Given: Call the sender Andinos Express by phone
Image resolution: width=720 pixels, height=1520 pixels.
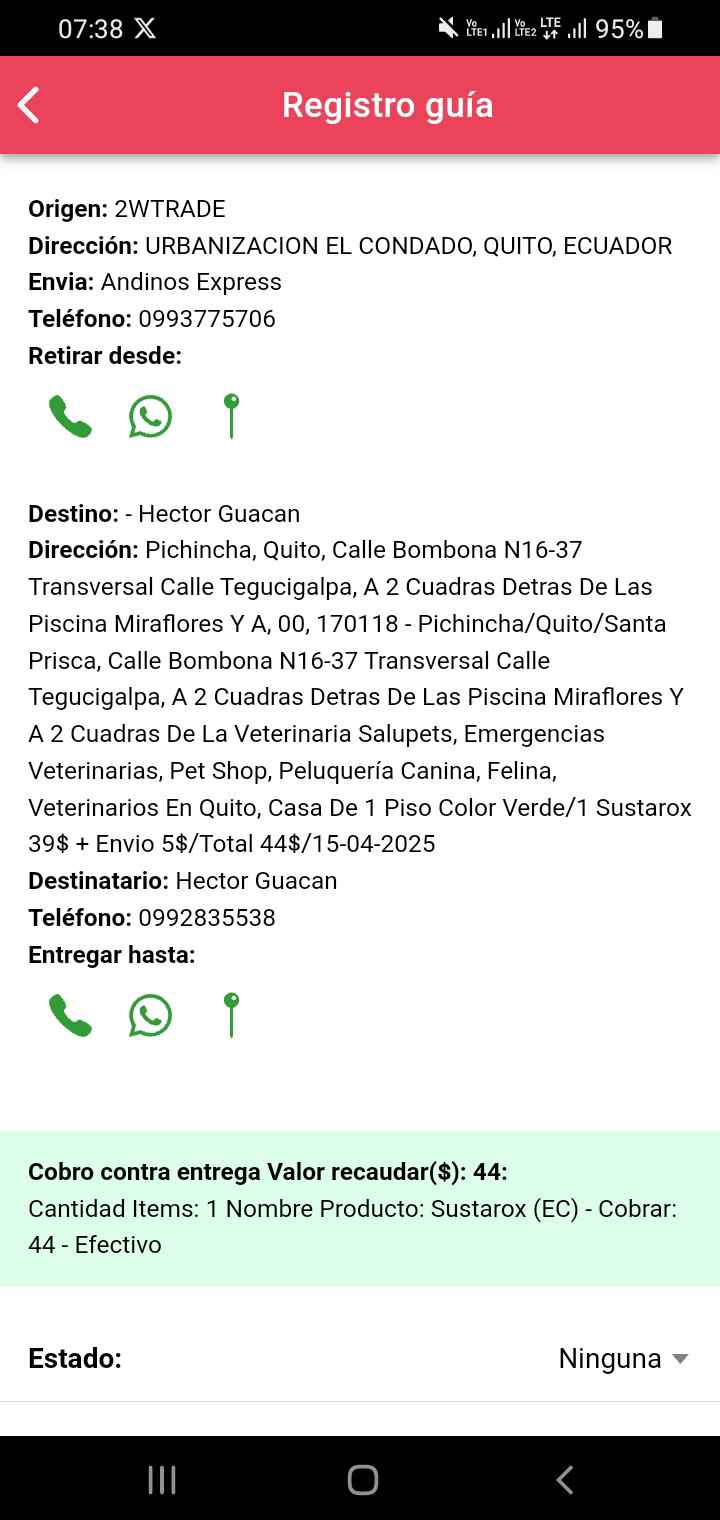Looking at the screenshot, I should (70, 416).
